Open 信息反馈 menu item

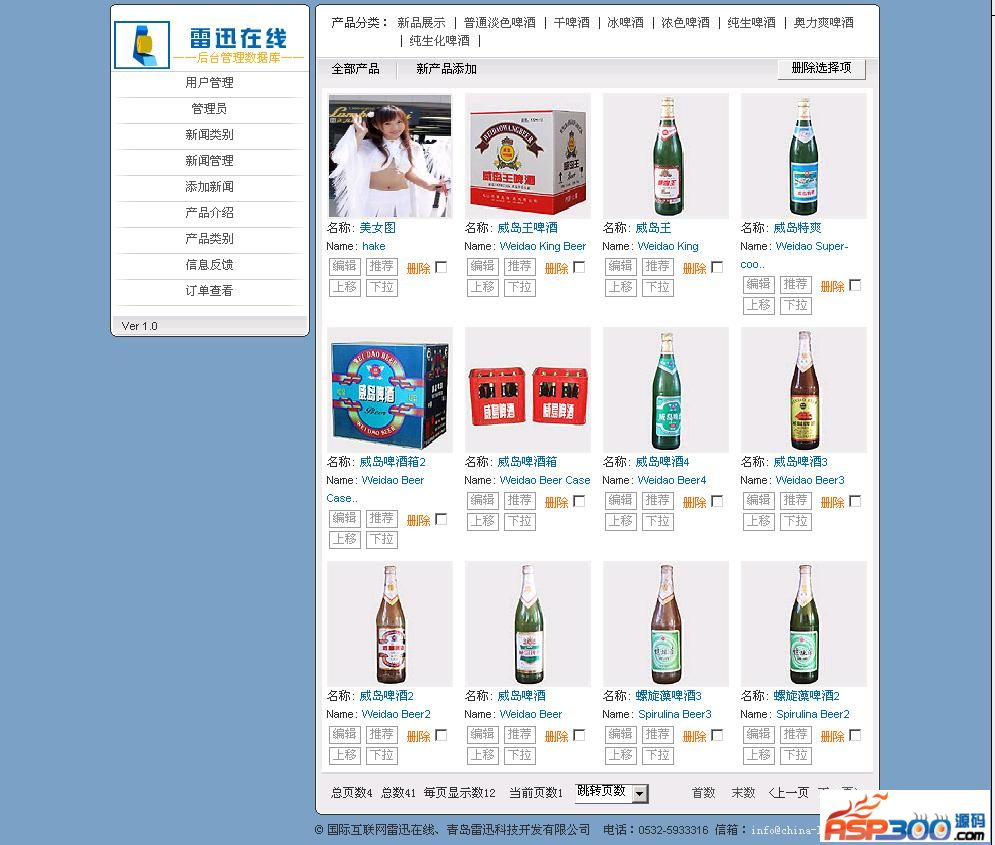pos(209,265)
